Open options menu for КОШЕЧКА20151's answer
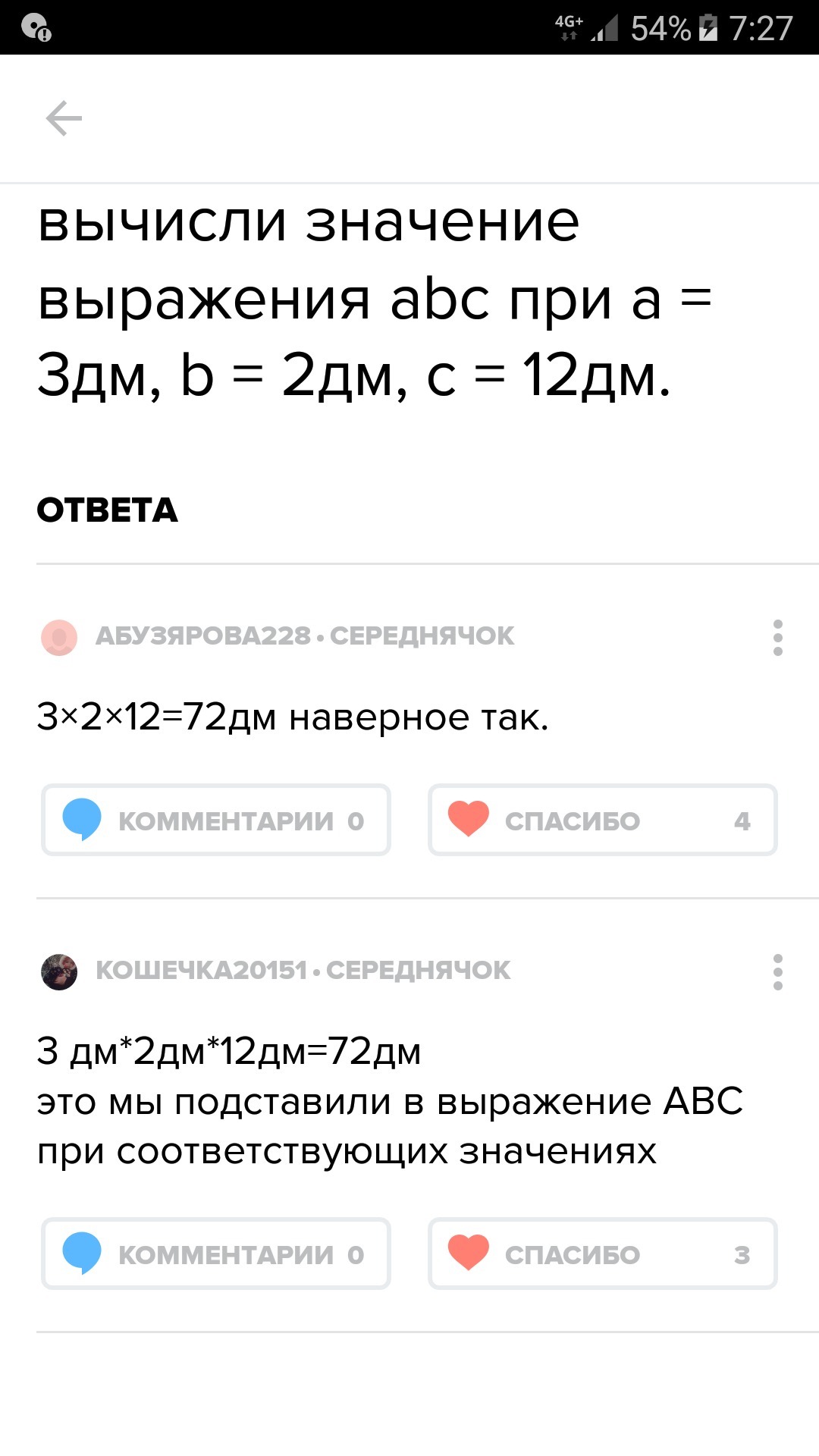The width and height of the screenshot is (819, 1456). point(777,971)
